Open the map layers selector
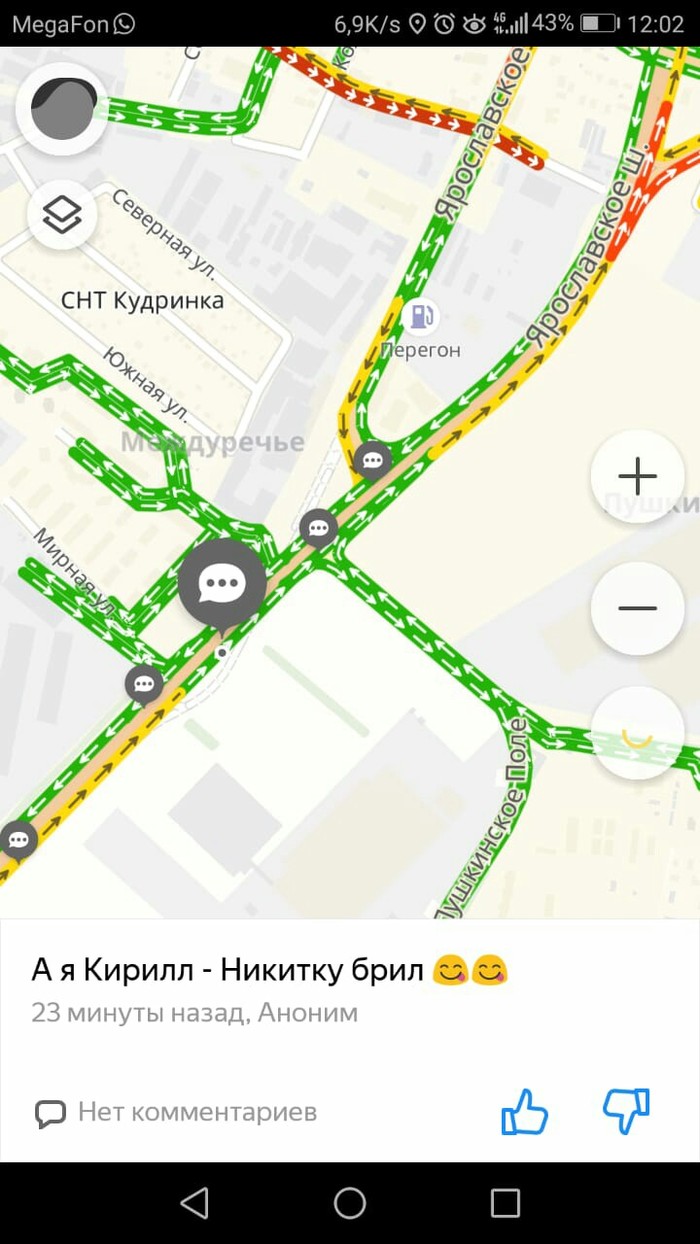Screen dimensions: 700x1244 click(x=62, y=214)
